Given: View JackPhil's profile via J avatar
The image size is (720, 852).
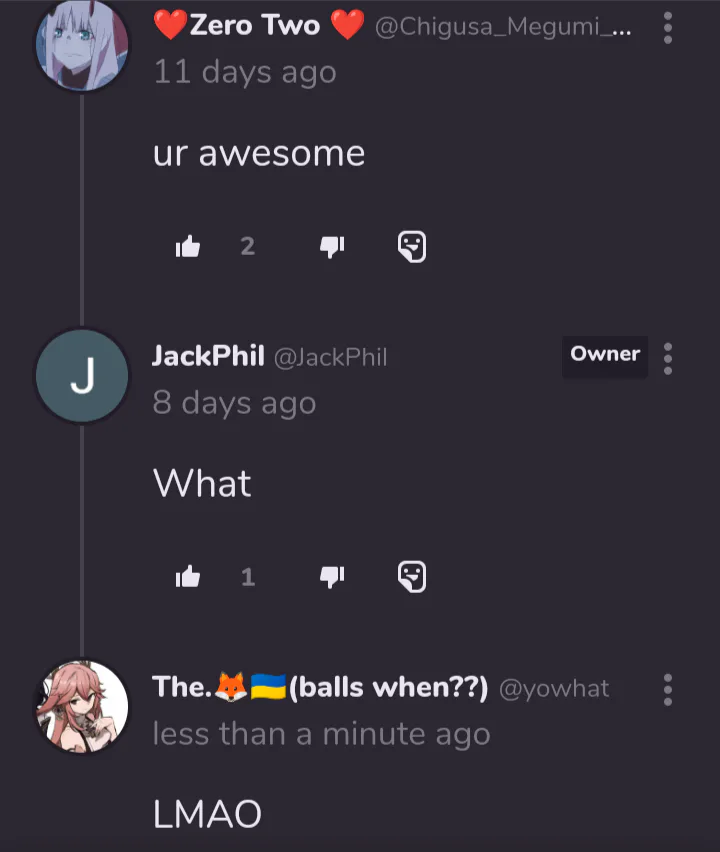Looking at the screenshot, I should pos(82,376).
